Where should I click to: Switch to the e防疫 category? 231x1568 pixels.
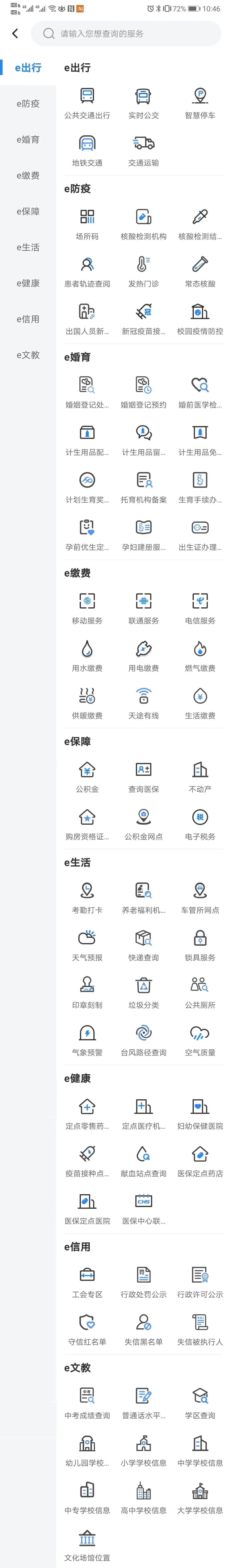click(x=28, y=103)
